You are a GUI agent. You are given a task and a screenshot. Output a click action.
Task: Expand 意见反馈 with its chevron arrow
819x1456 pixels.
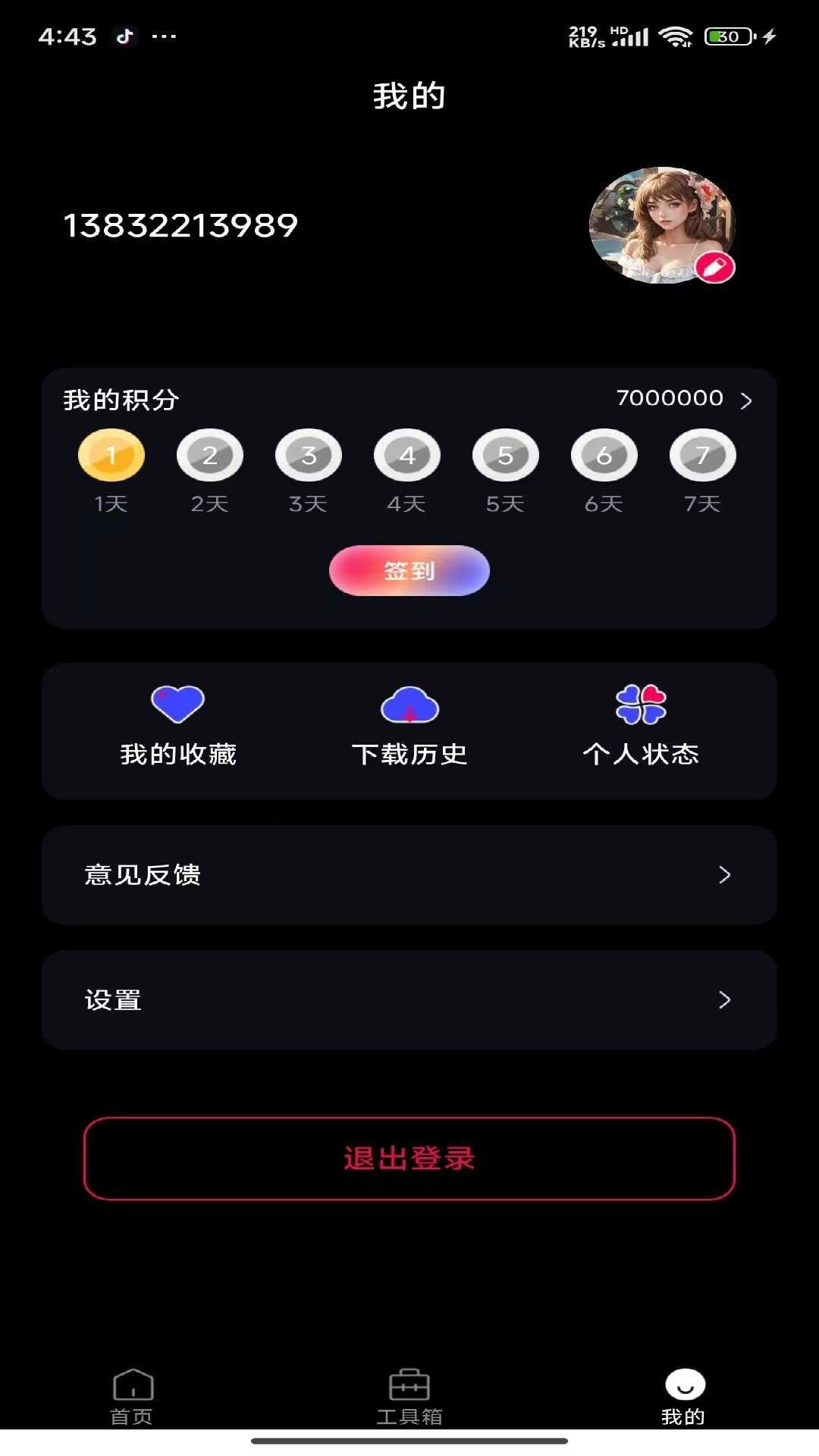point(726,876)
